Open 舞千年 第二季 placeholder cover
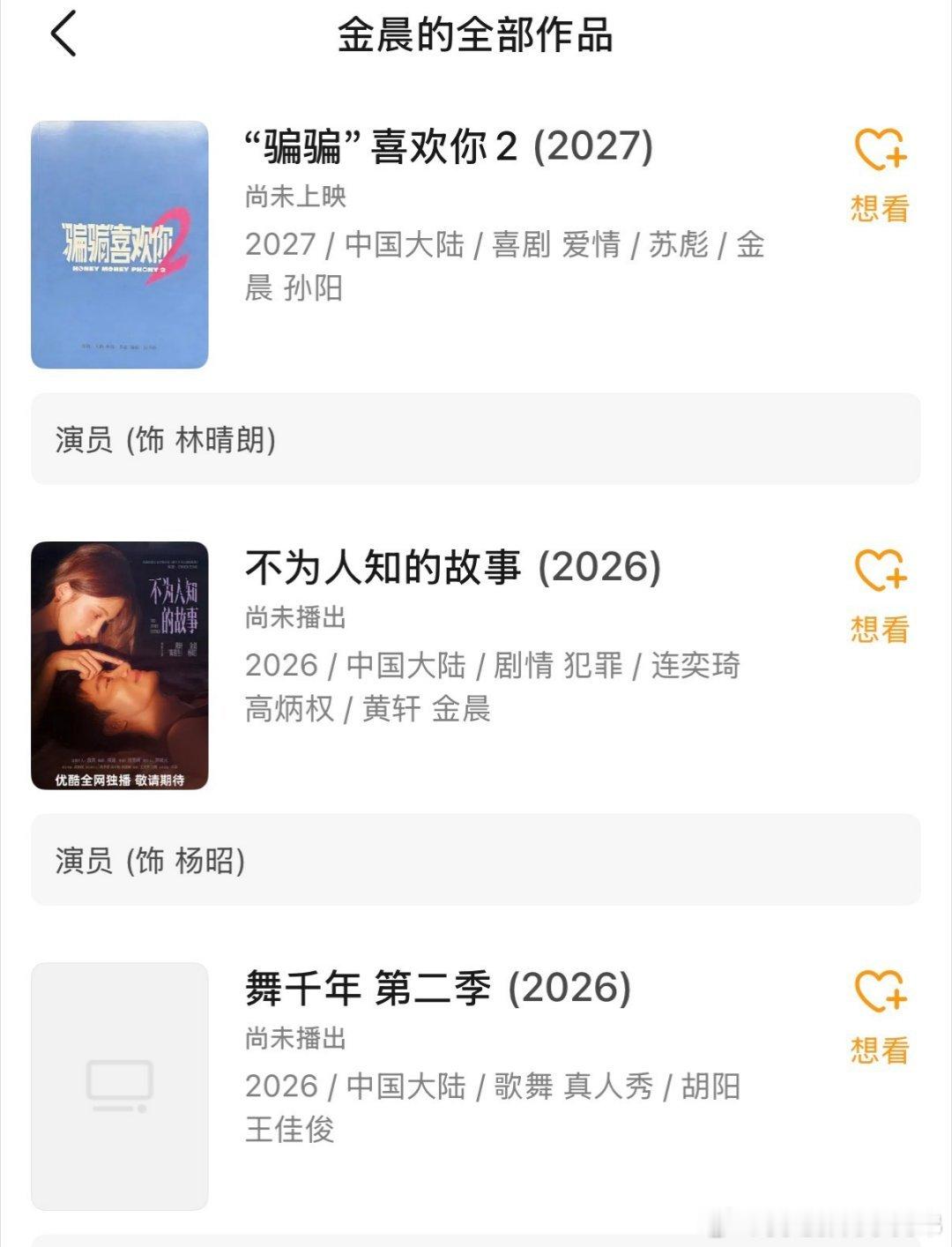Image resolution: width=952 pixels, height=1247 pixels. (x=120, y=1086)
